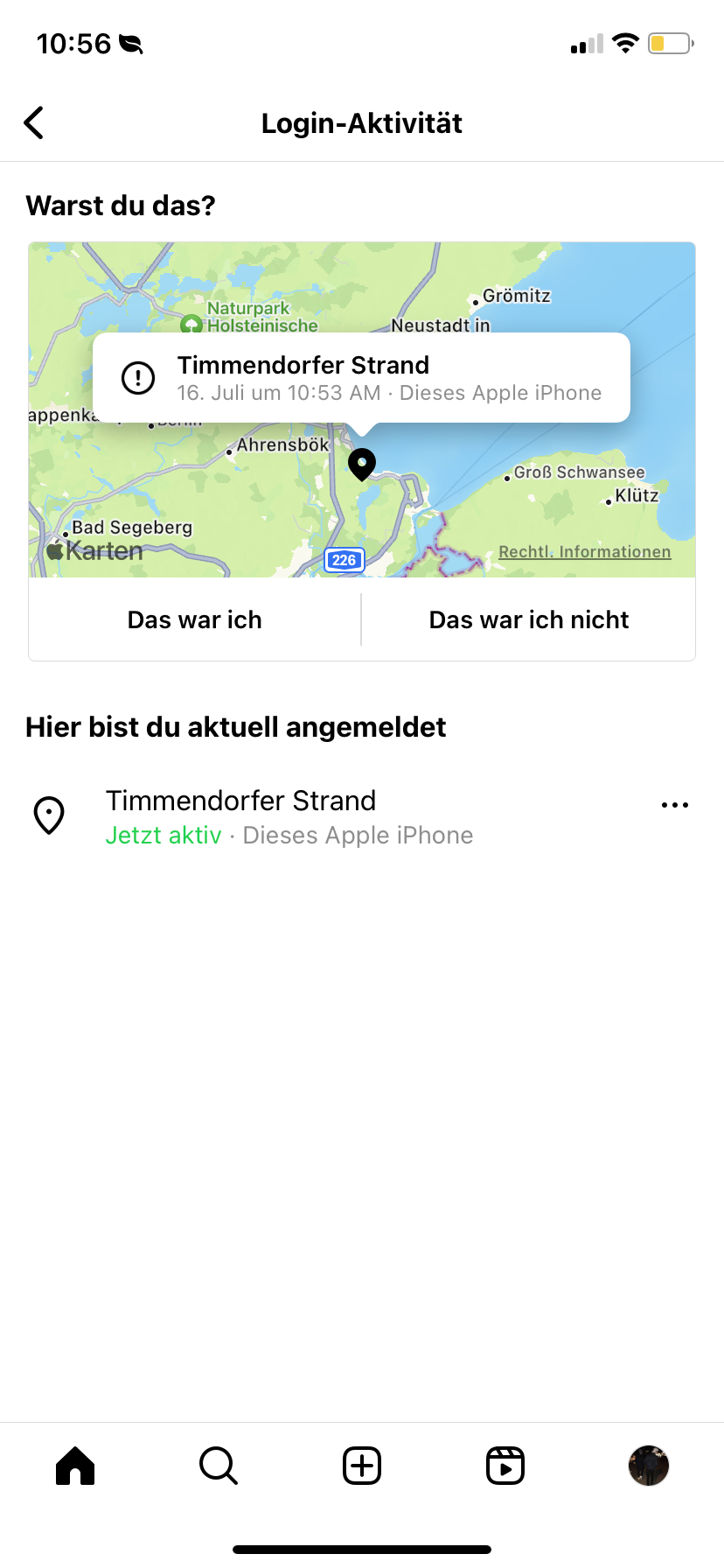724x1568 pixels.
Task: Tap the Login-Aktivität title
Action: pos(361,122)
